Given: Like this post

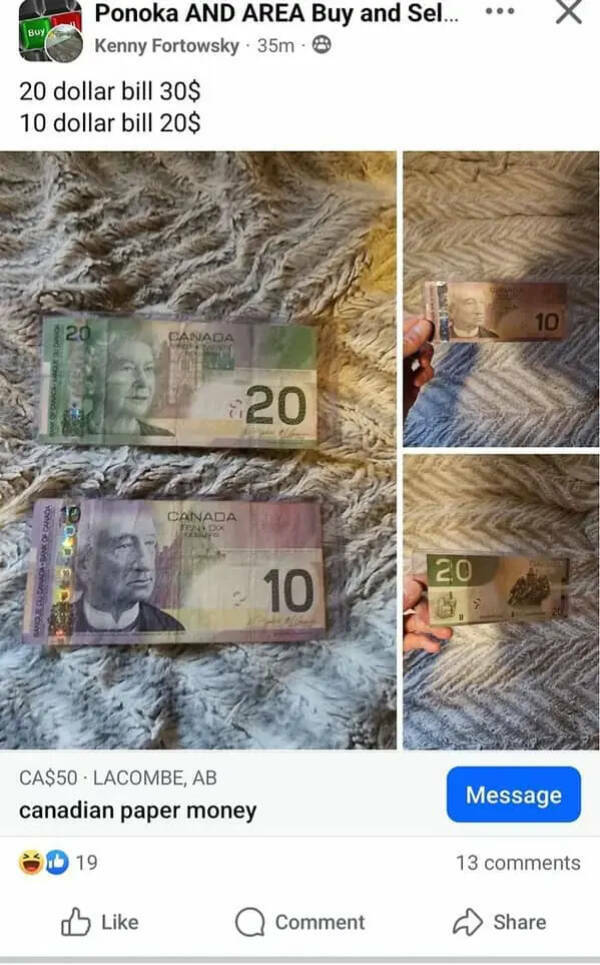Looking at the screenshot, I should point(100,922).
